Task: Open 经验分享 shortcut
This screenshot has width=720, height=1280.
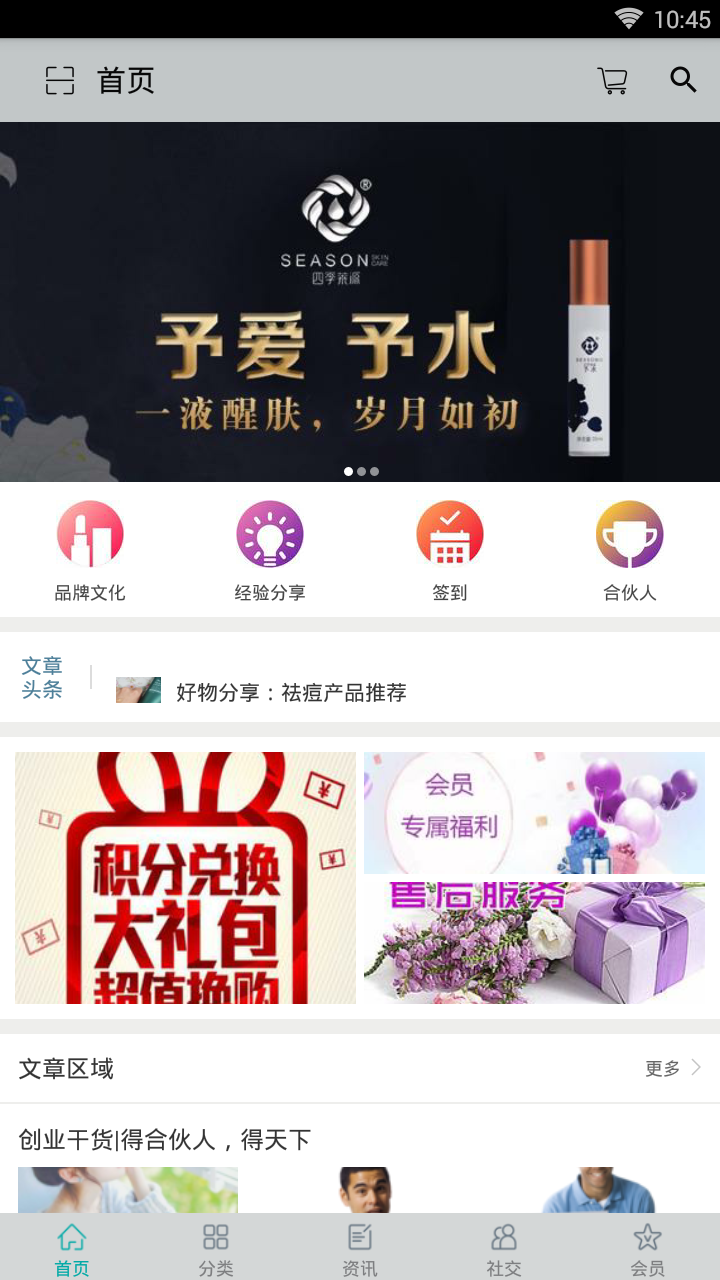Action: tap(270, 551)
